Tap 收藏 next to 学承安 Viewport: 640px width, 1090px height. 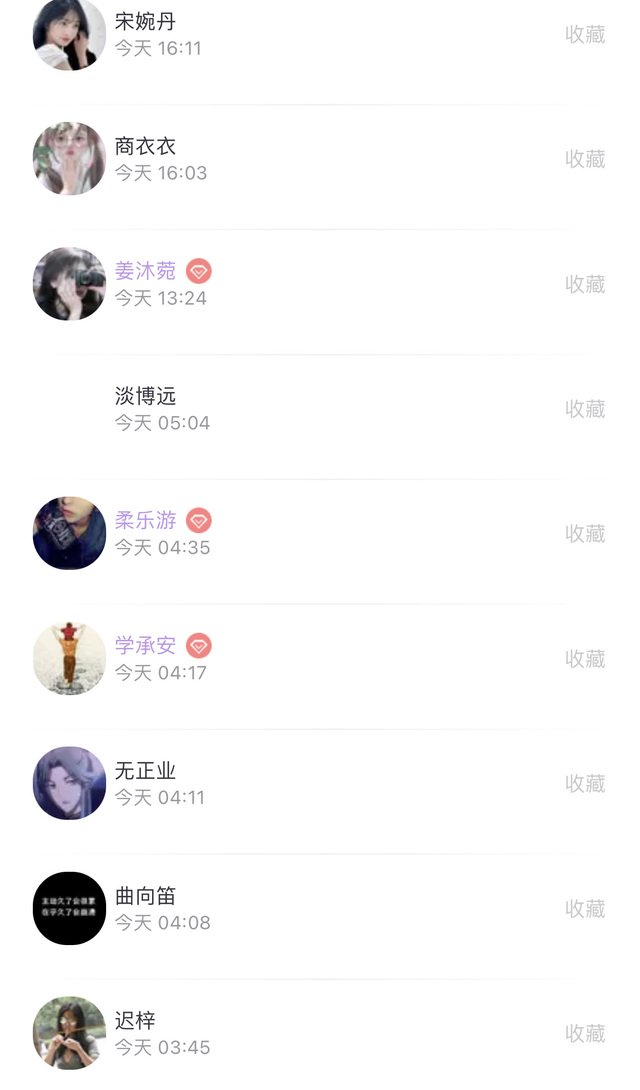pyautogui.click(x=585, y=659)
